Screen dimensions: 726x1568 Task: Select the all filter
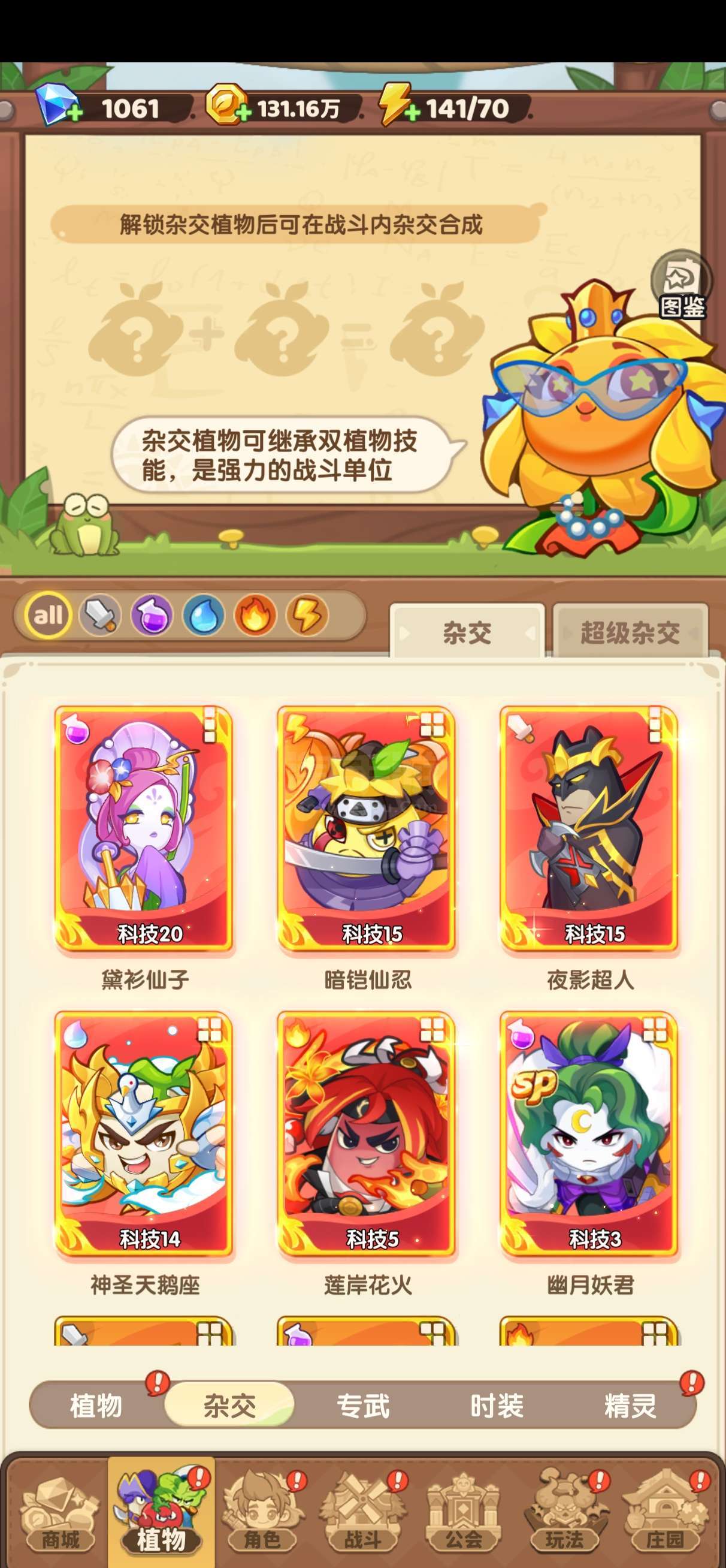49,616
